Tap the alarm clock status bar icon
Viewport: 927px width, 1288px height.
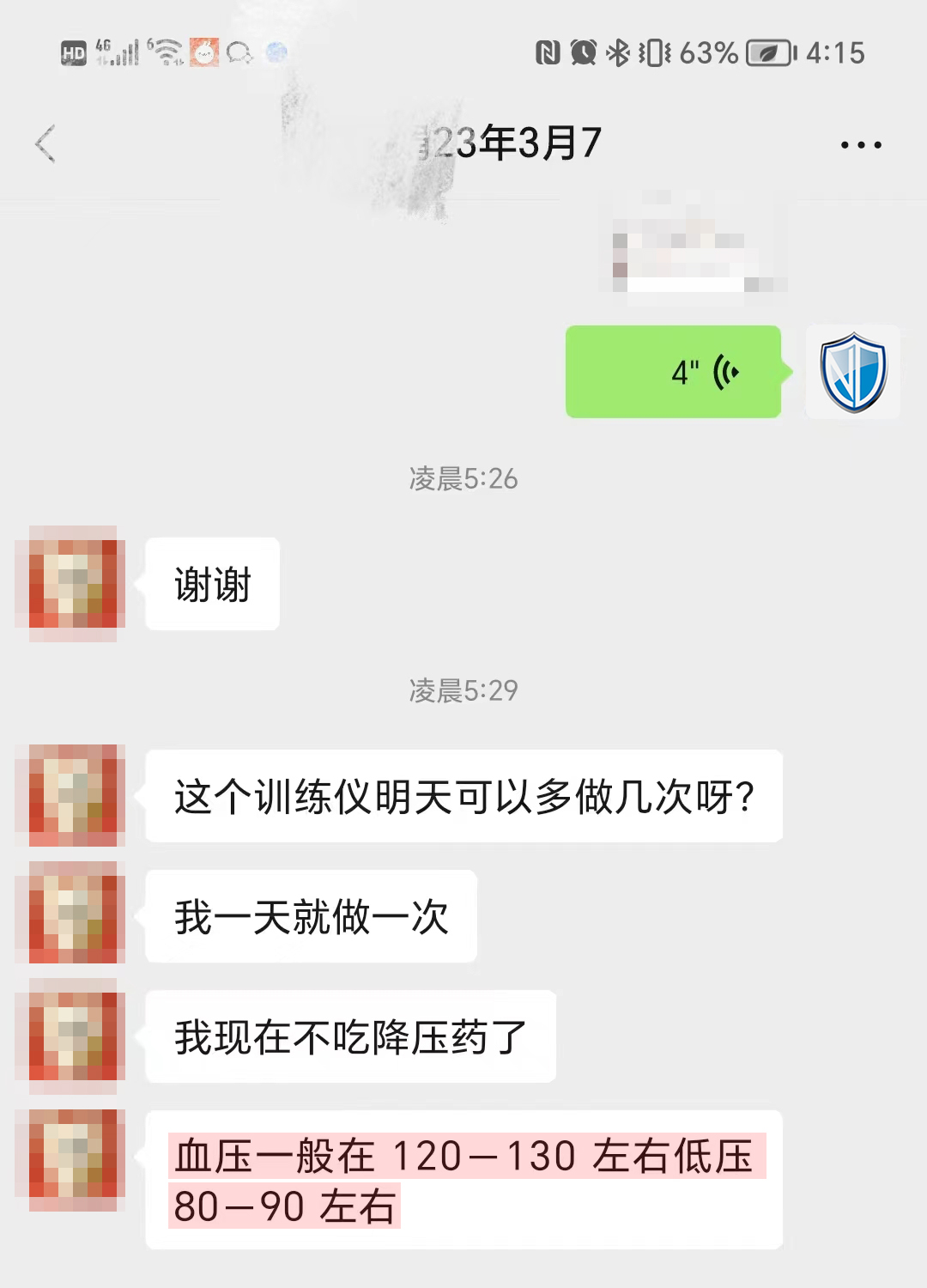tap(583, 53)
